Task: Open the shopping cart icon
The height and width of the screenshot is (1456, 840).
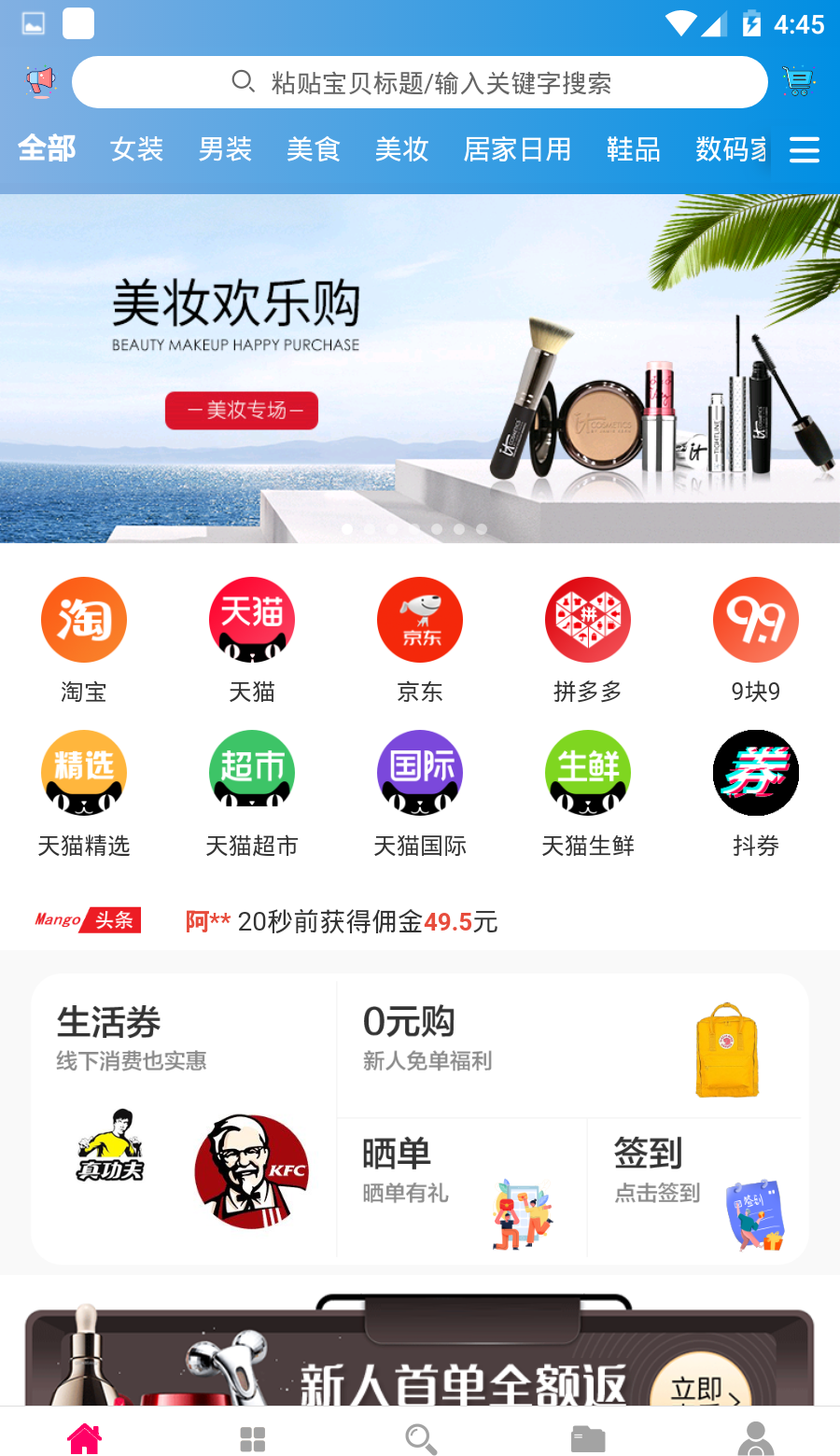Action: point(797,82)
